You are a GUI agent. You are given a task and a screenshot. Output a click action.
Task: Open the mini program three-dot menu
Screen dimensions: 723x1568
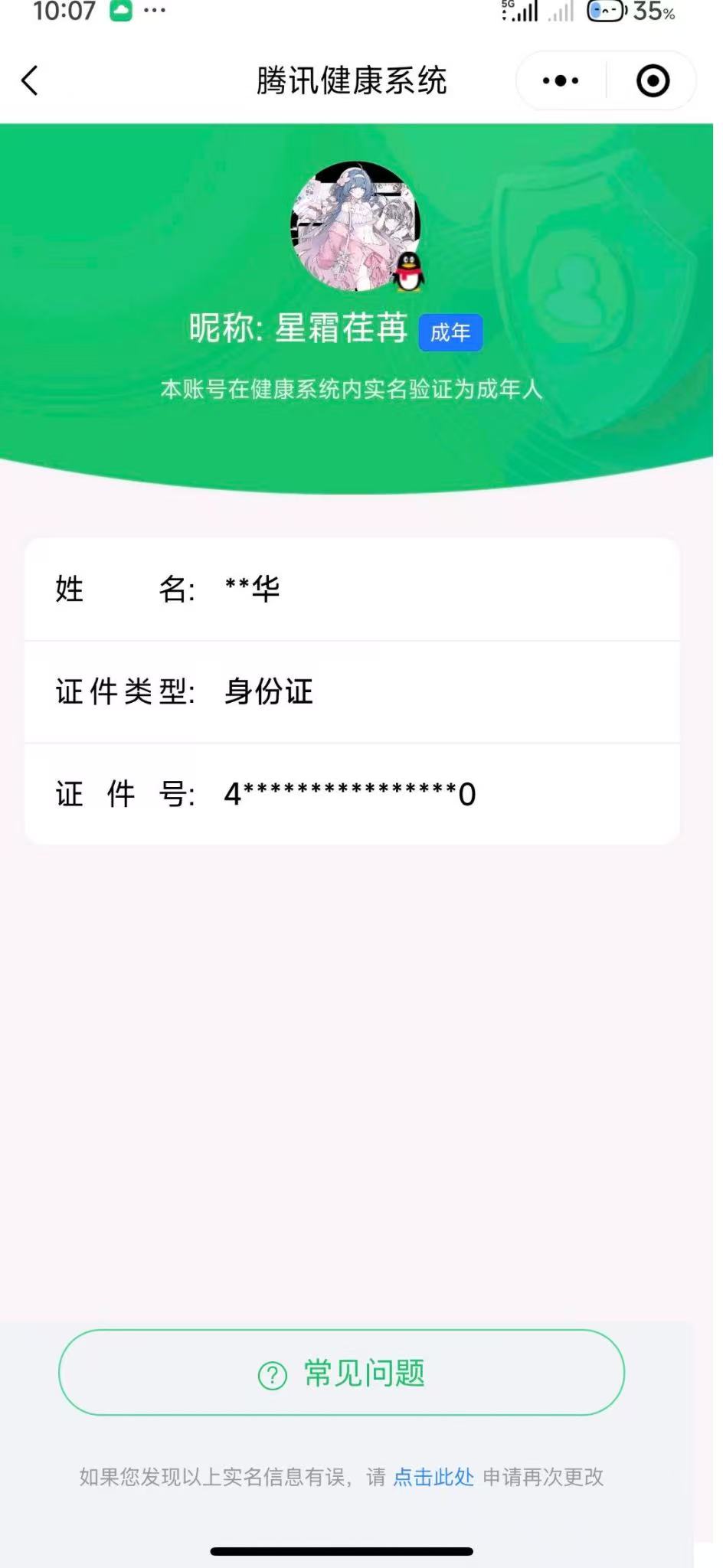click(x=561, y=80)
